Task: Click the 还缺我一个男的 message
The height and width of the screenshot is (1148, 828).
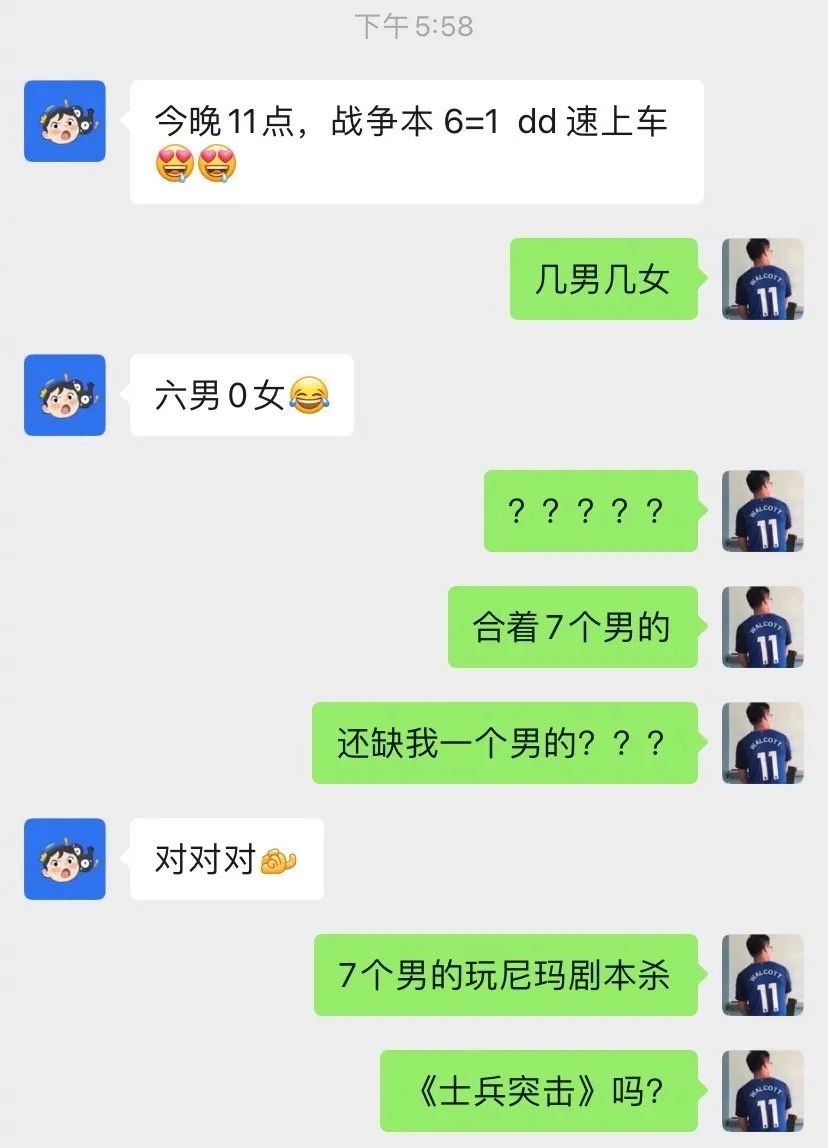Action: pos(505,743)
